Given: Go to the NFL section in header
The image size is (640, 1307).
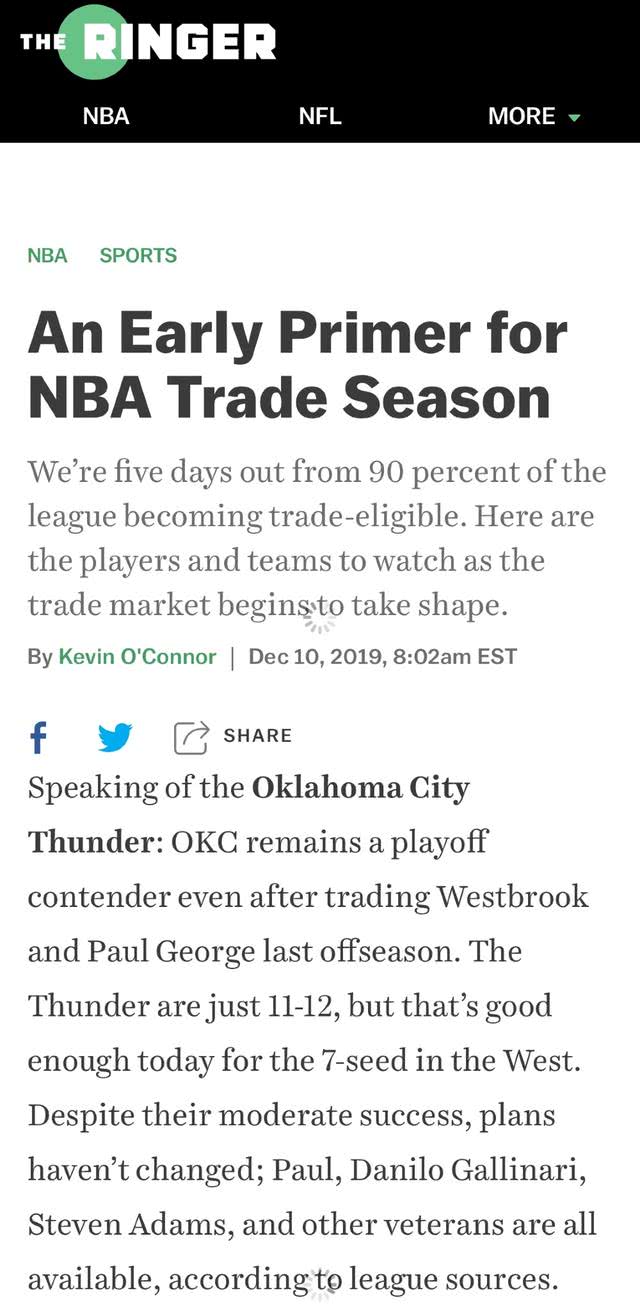Looking at the screenshot, I should [x=320, y=116].
